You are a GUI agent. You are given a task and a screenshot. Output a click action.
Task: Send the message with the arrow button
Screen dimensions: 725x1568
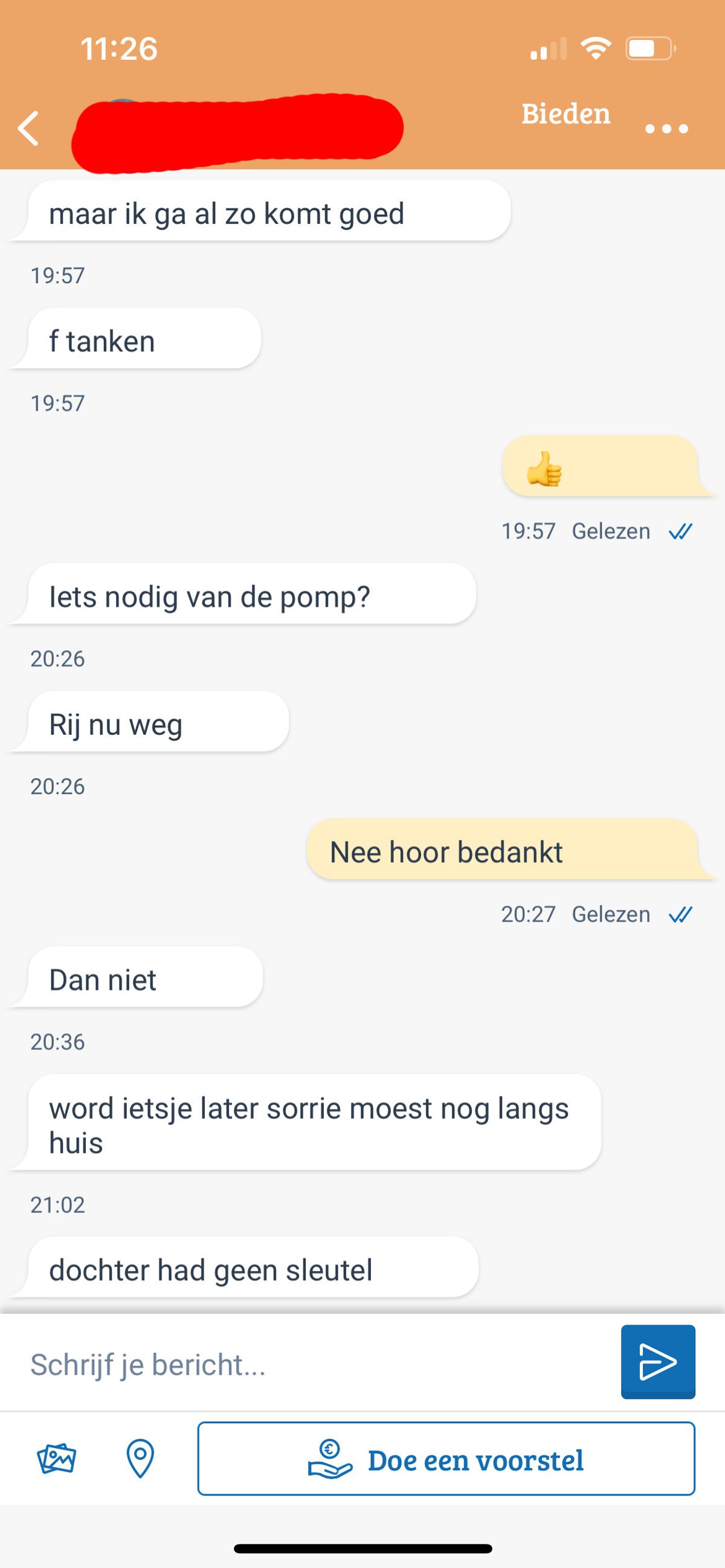tap(657, 1362)
